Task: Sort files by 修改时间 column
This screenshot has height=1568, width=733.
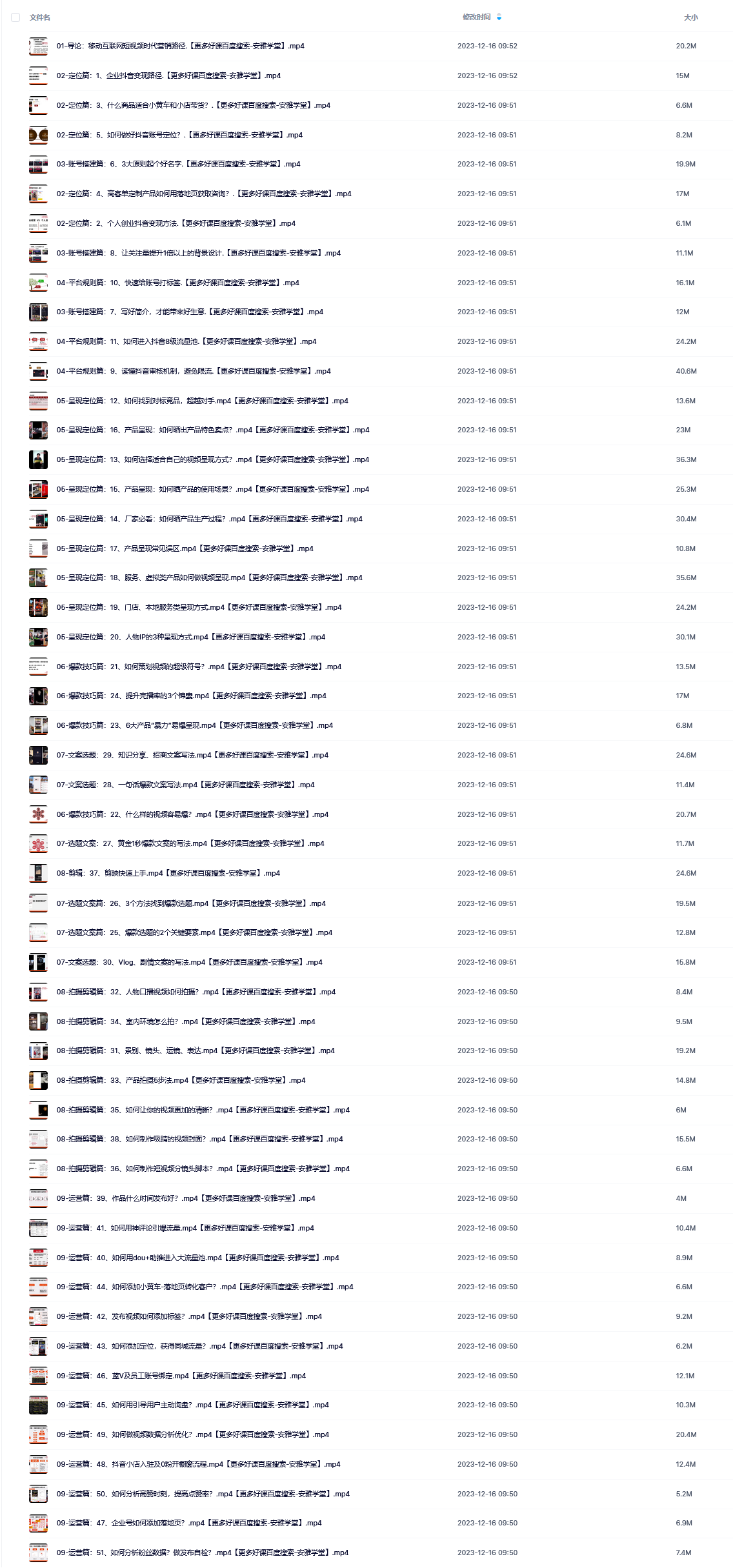Action: (477, 17)
